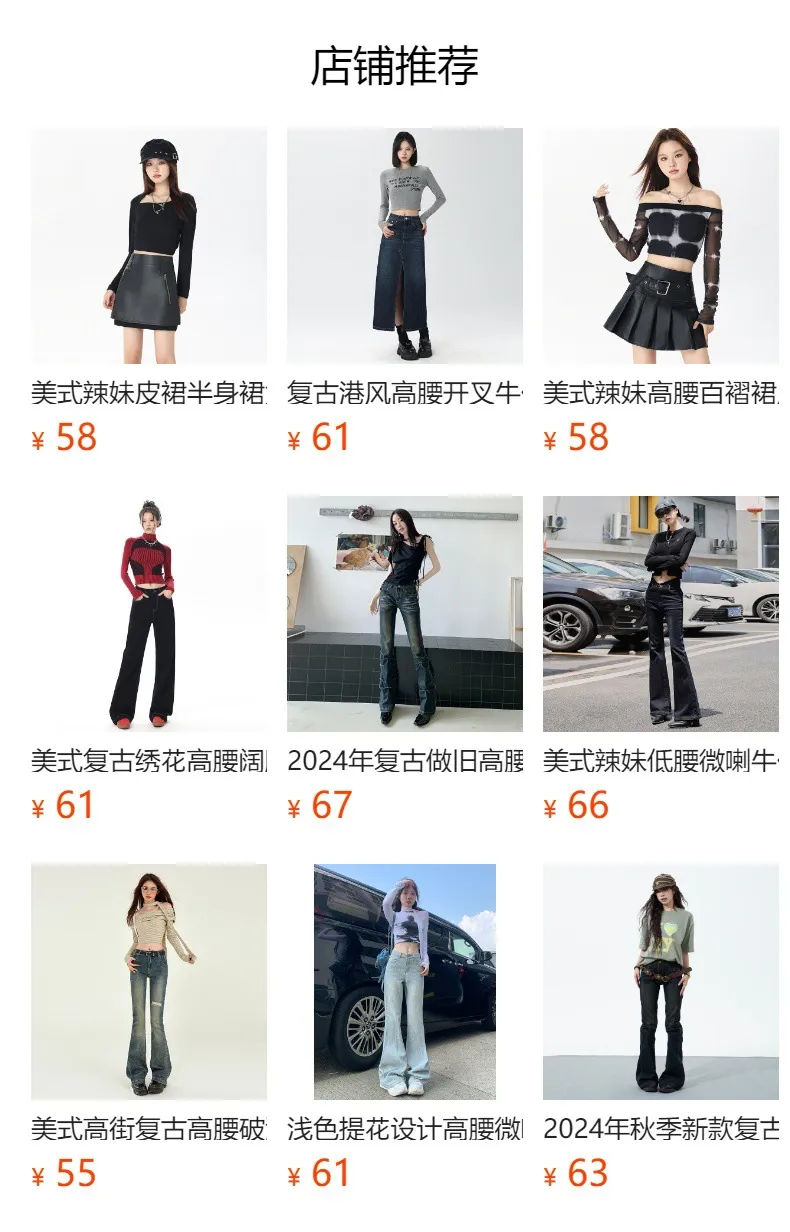Open the 2024年复古做旧高腰 jeans priced ¥67
The width and height of the screenshot is (790, 1232).
point(405,659)
